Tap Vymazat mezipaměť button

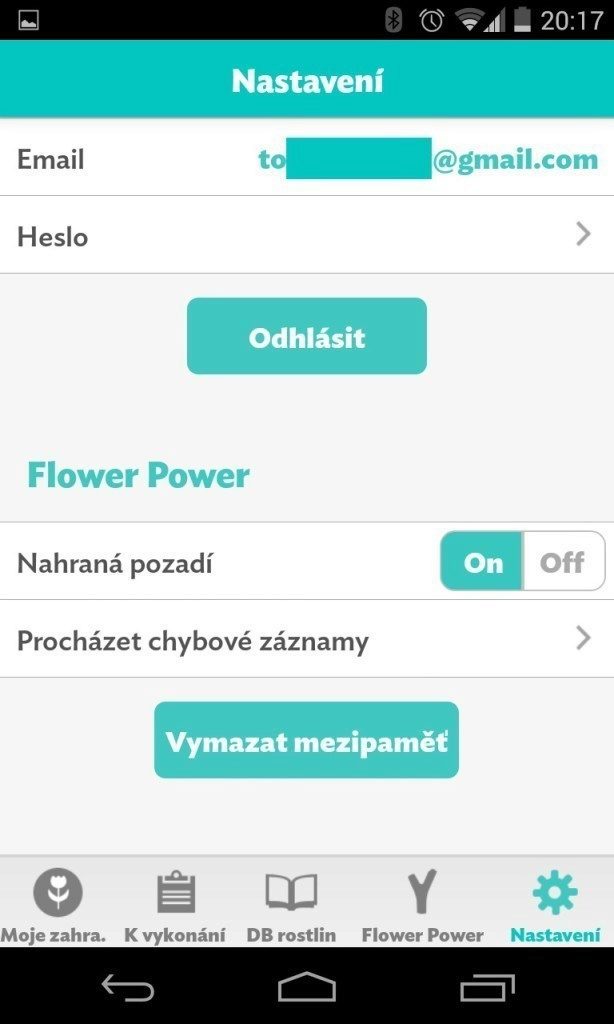click(306, 741)
